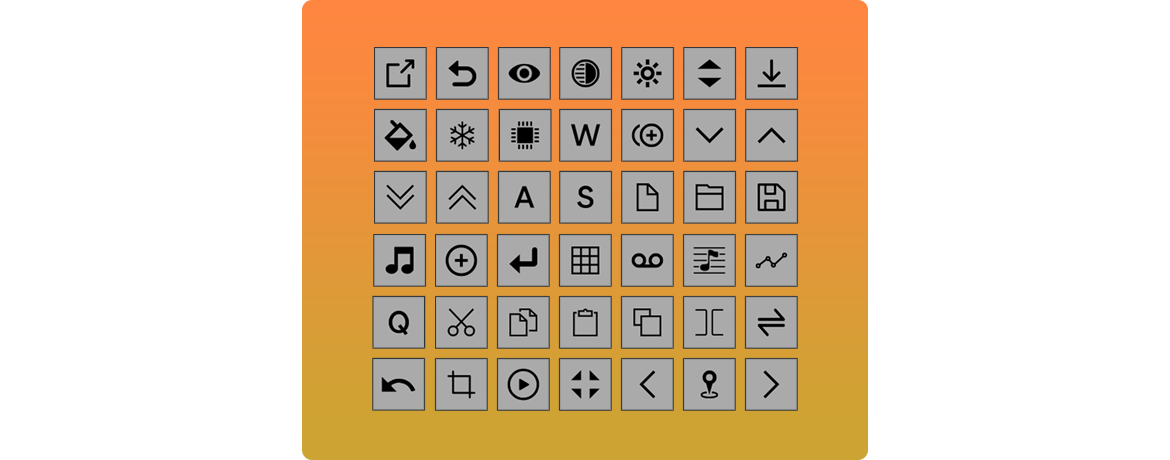Paste using the clipboard icon
Image resolution: width=1170 pixels, height=460 pixels.
585,322
